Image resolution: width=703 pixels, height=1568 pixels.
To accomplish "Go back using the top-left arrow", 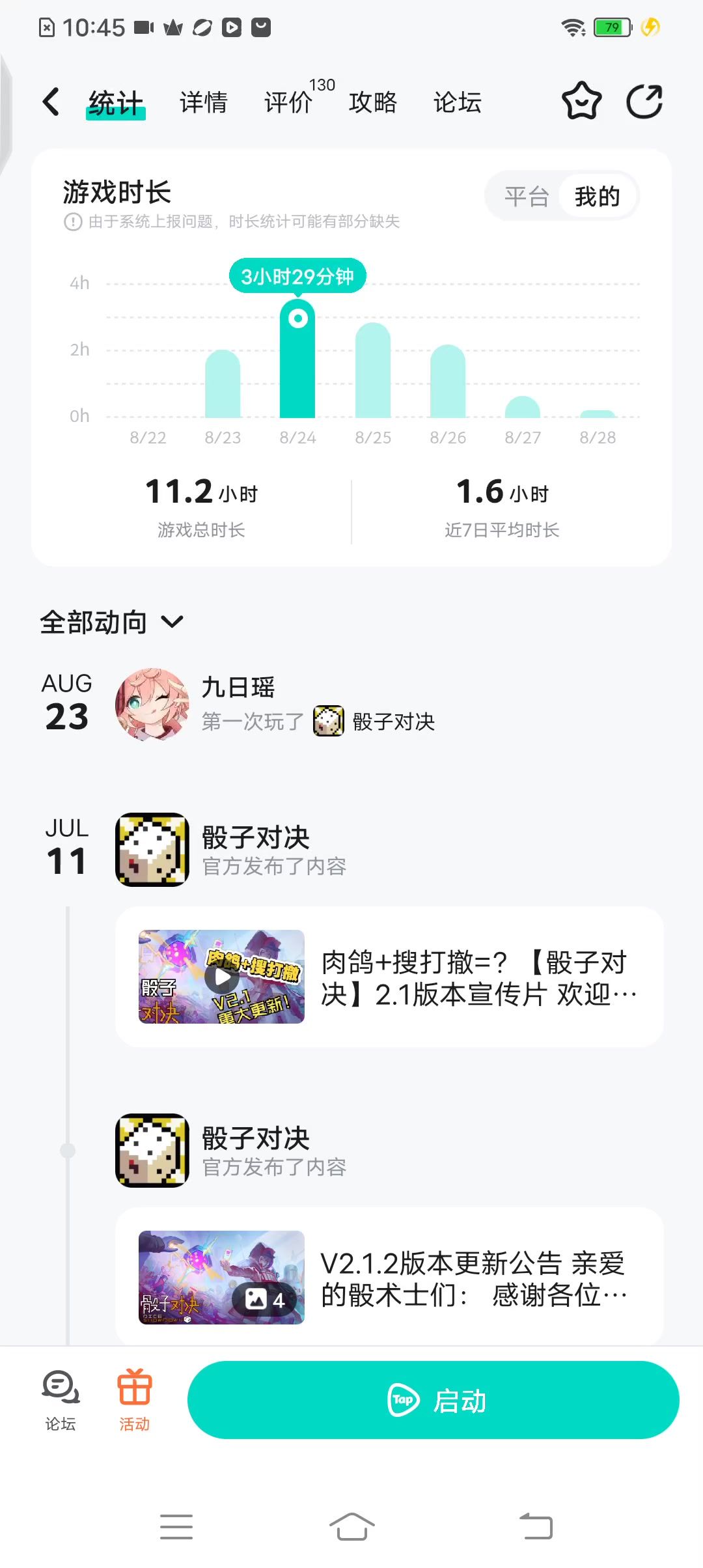I will point(51,102).
